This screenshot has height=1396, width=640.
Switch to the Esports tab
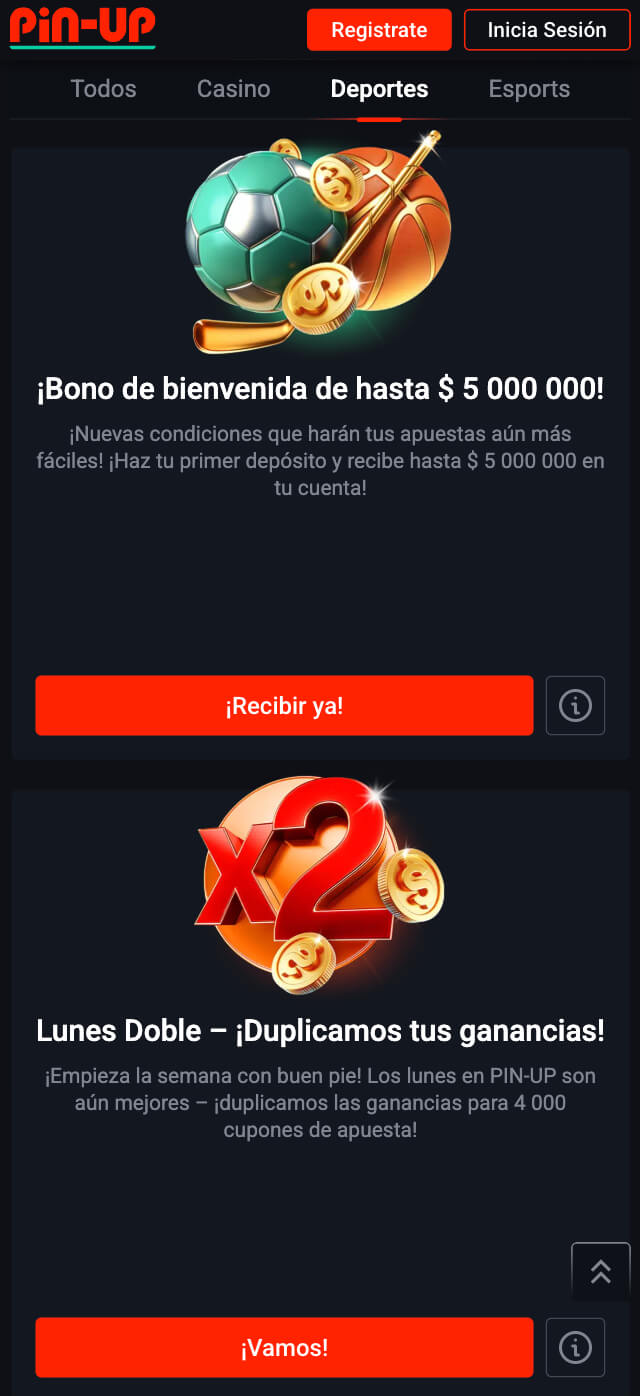click(x=529, y=89)
